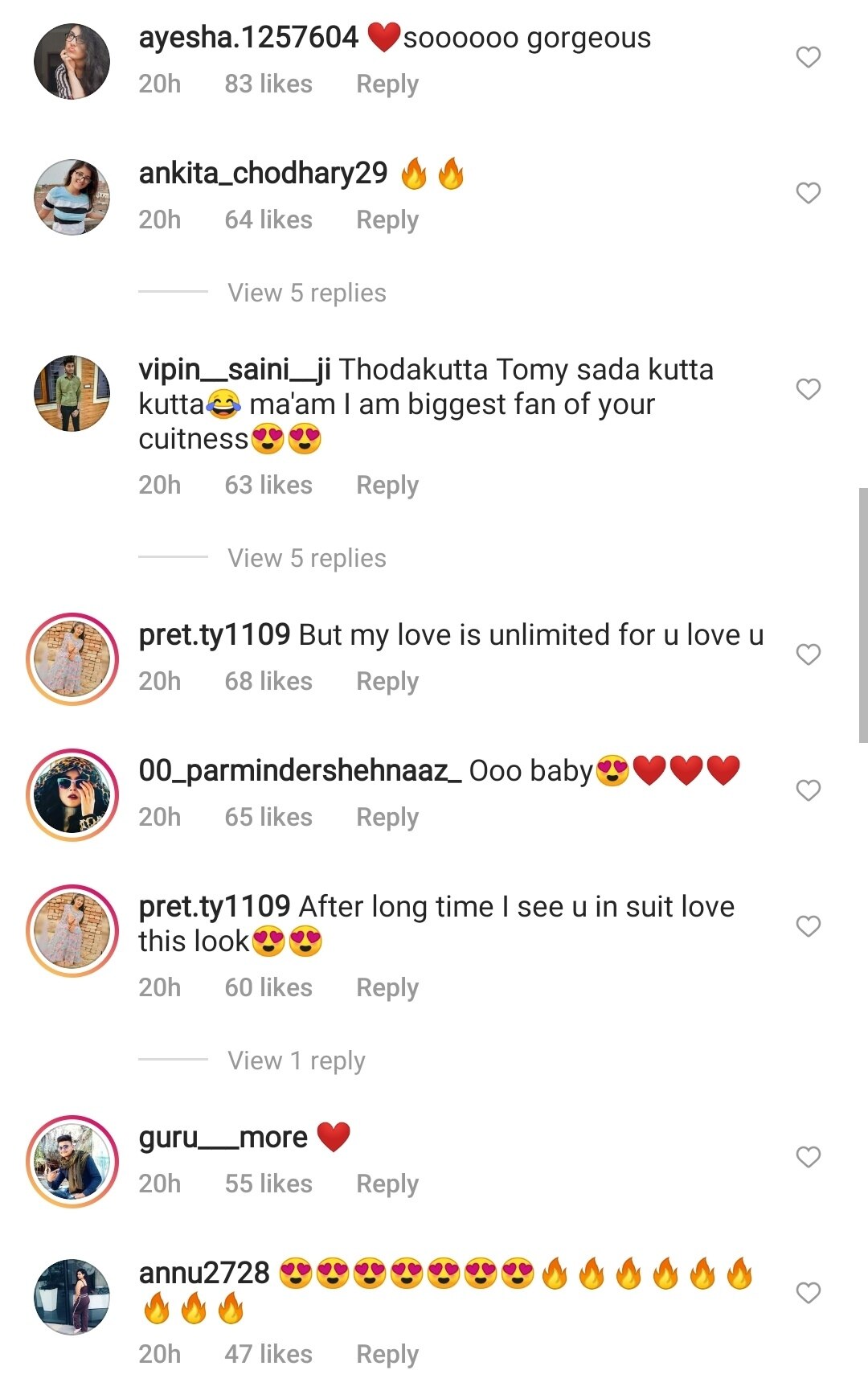The image size is (868, 1399).
Task: Open guru___more's username link
Action: 223,1138
